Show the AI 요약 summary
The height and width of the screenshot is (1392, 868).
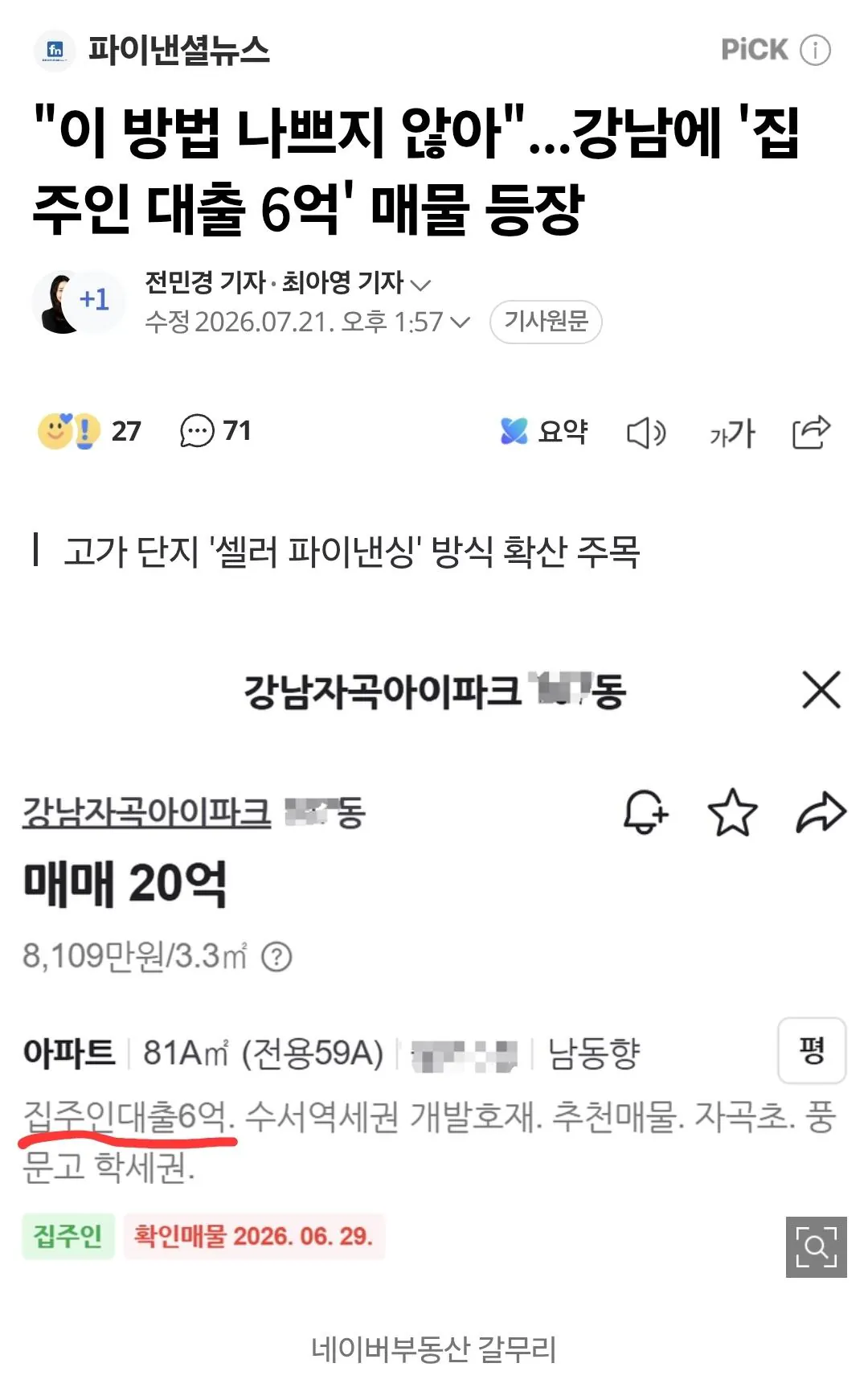click(x=543, y=432)
